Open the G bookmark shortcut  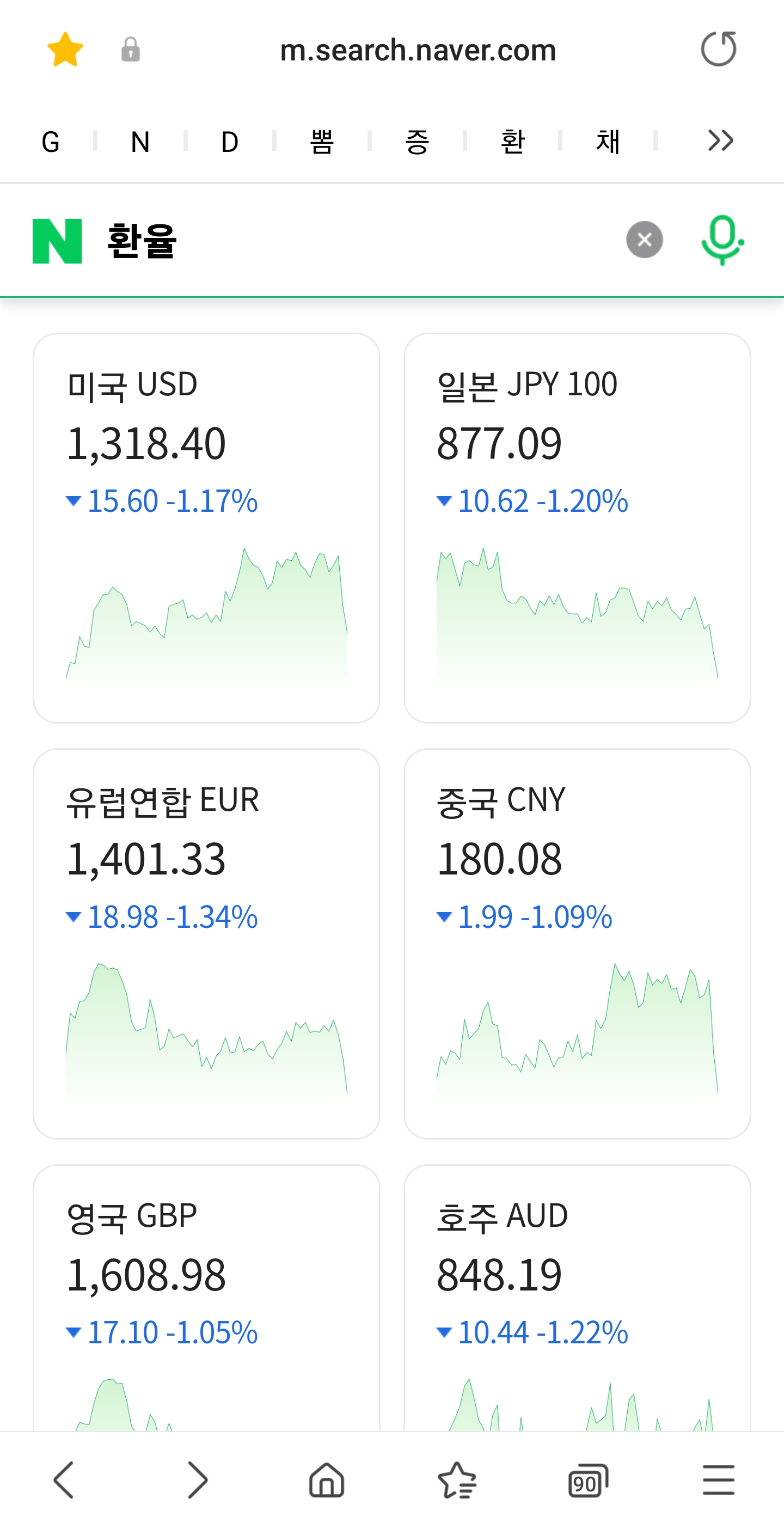(x=51, y=142)
